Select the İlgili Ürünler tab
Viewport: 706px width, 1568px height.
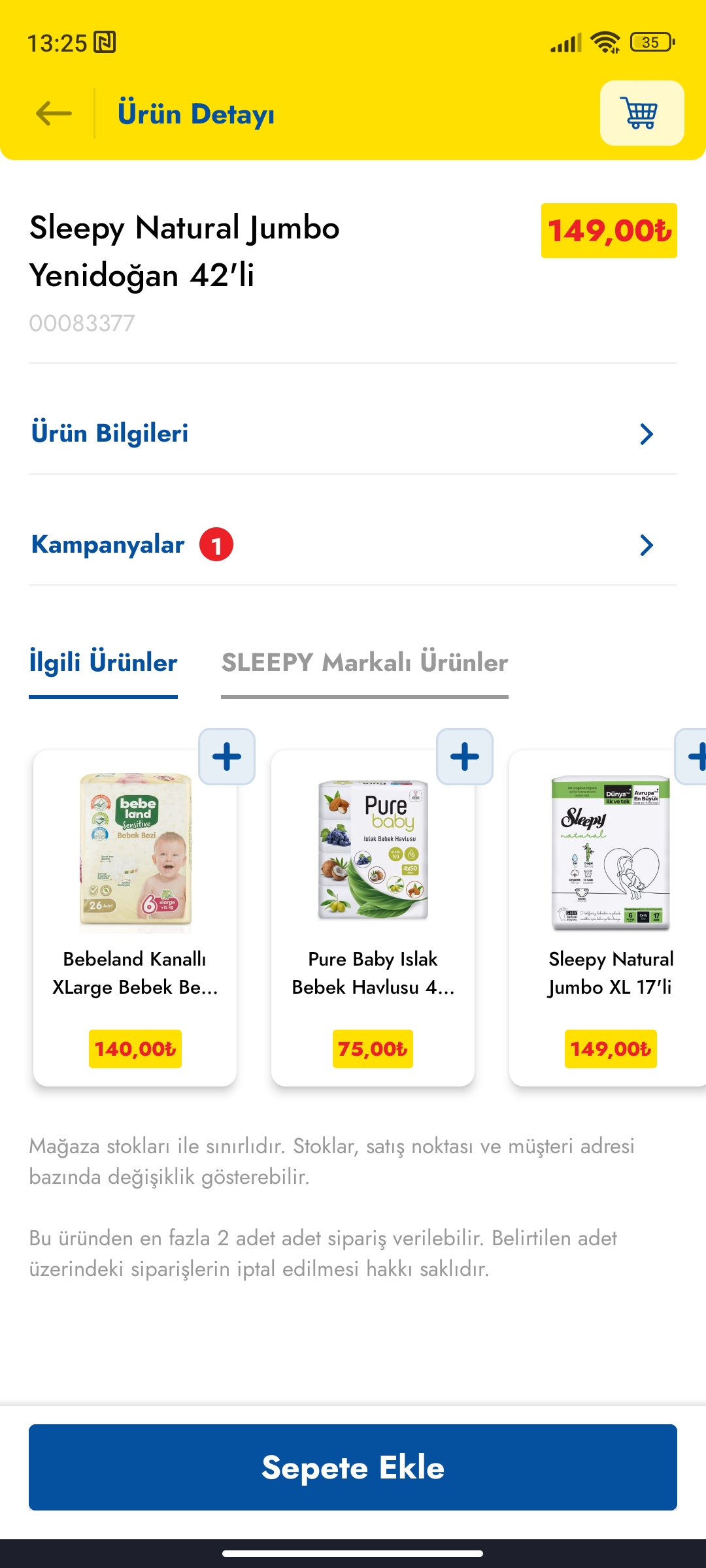(103, 662)
